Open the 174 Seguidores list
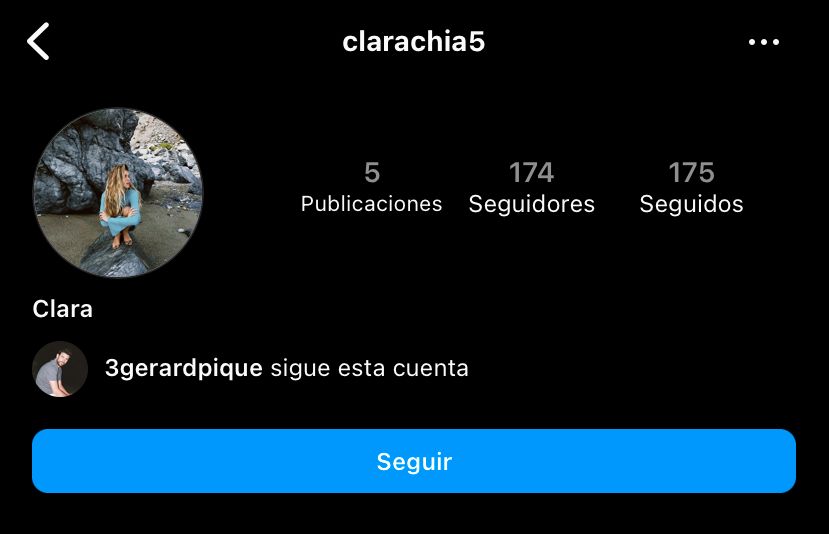Viewport: 829px width, 534px height. 531,188
